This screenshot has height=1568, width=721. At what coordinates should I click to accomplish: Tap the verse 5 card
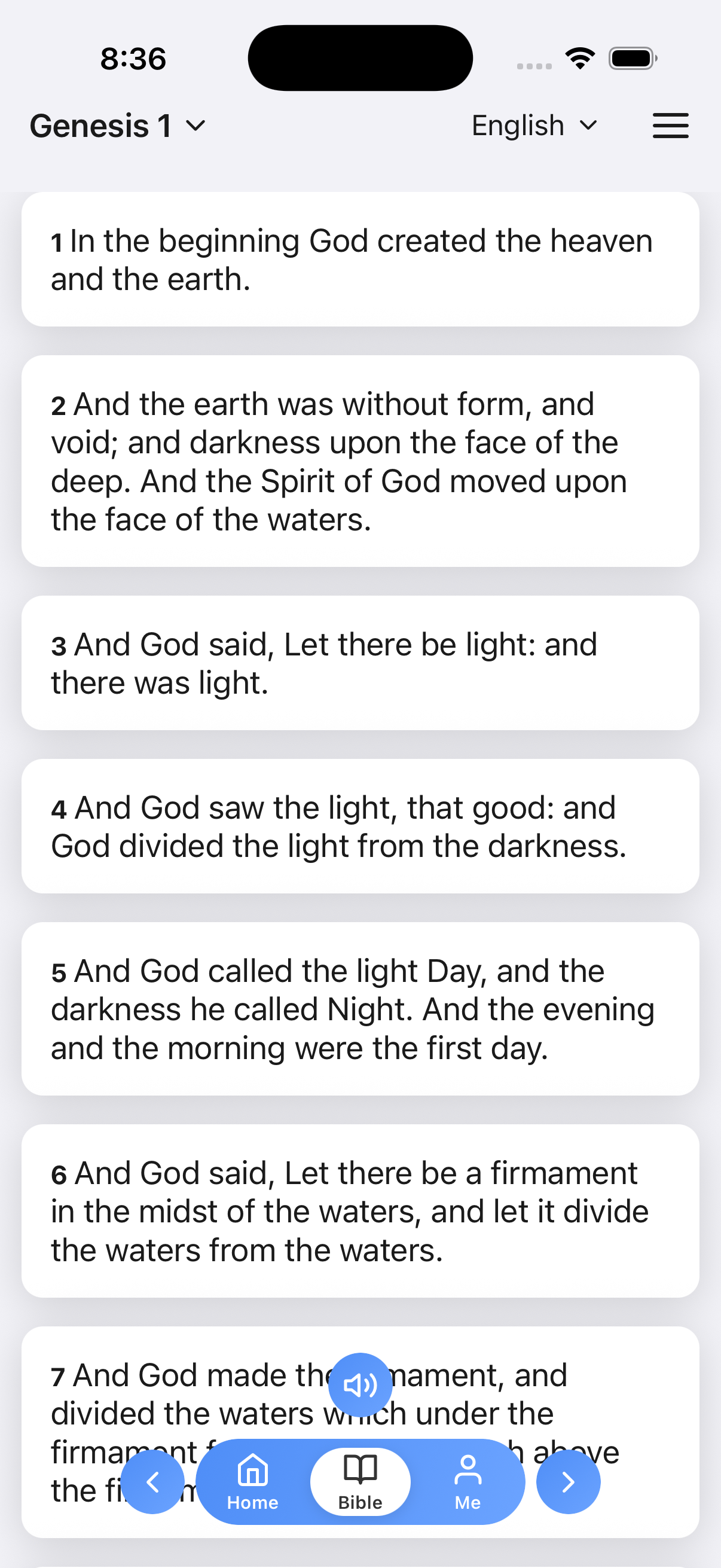point(360,1009)
